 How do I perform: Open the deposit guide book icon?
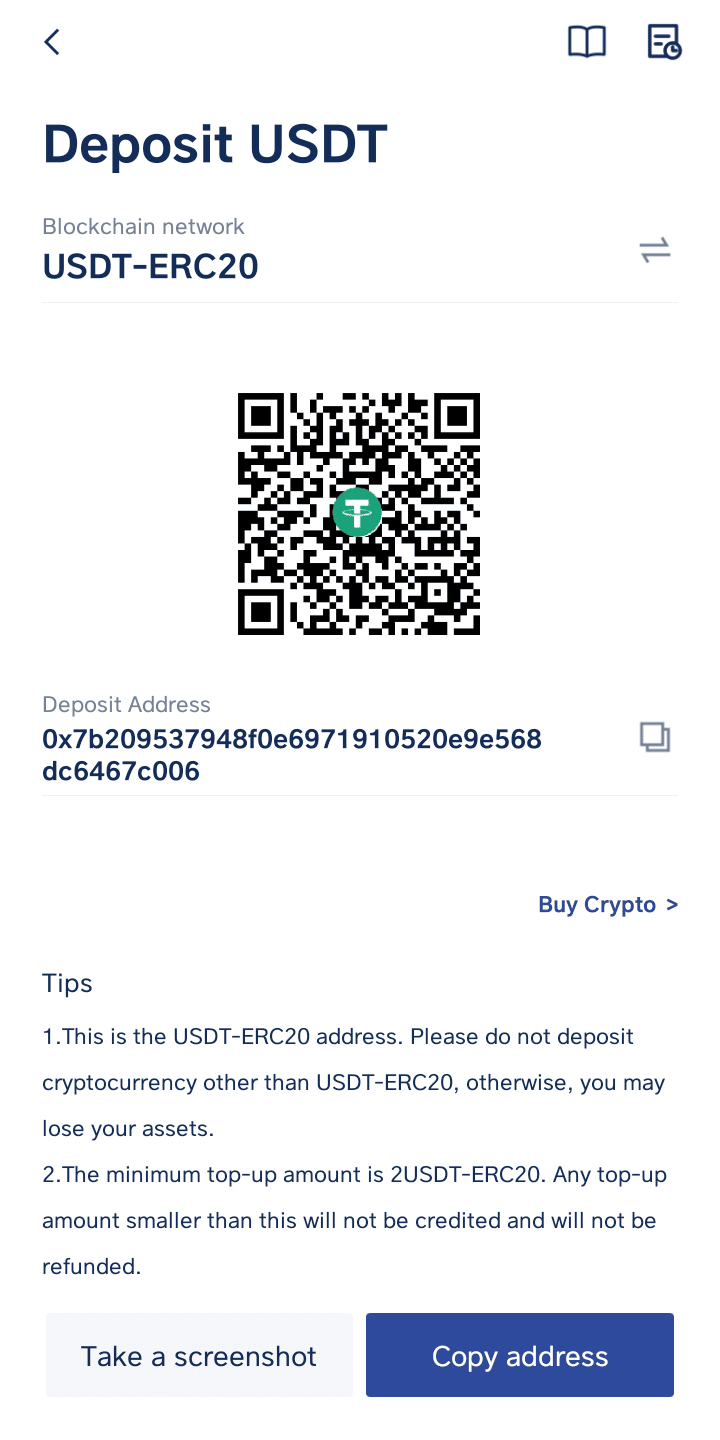587,42
